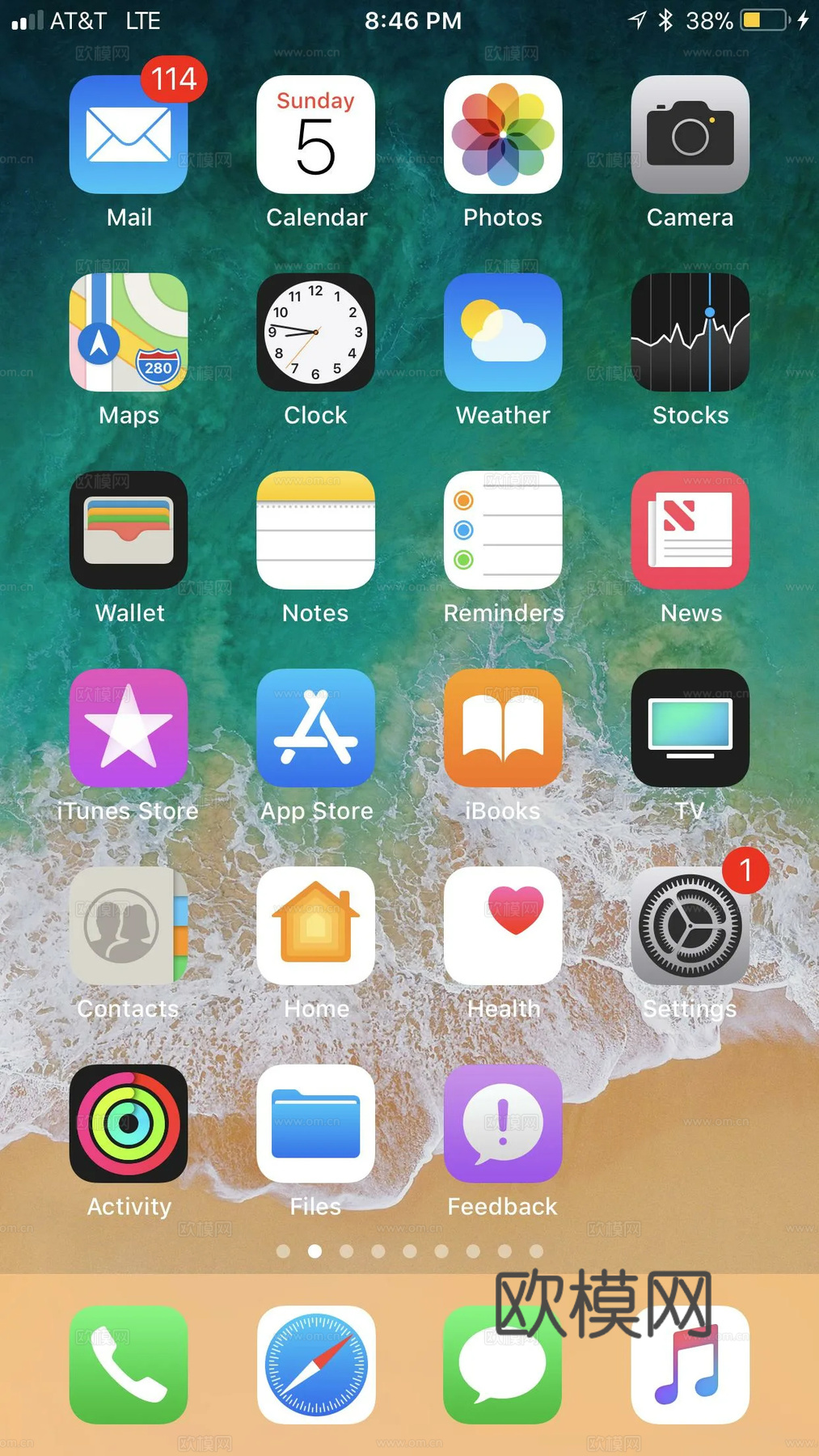Open the Clock app
819x1456 pixels.
point(315,332)
